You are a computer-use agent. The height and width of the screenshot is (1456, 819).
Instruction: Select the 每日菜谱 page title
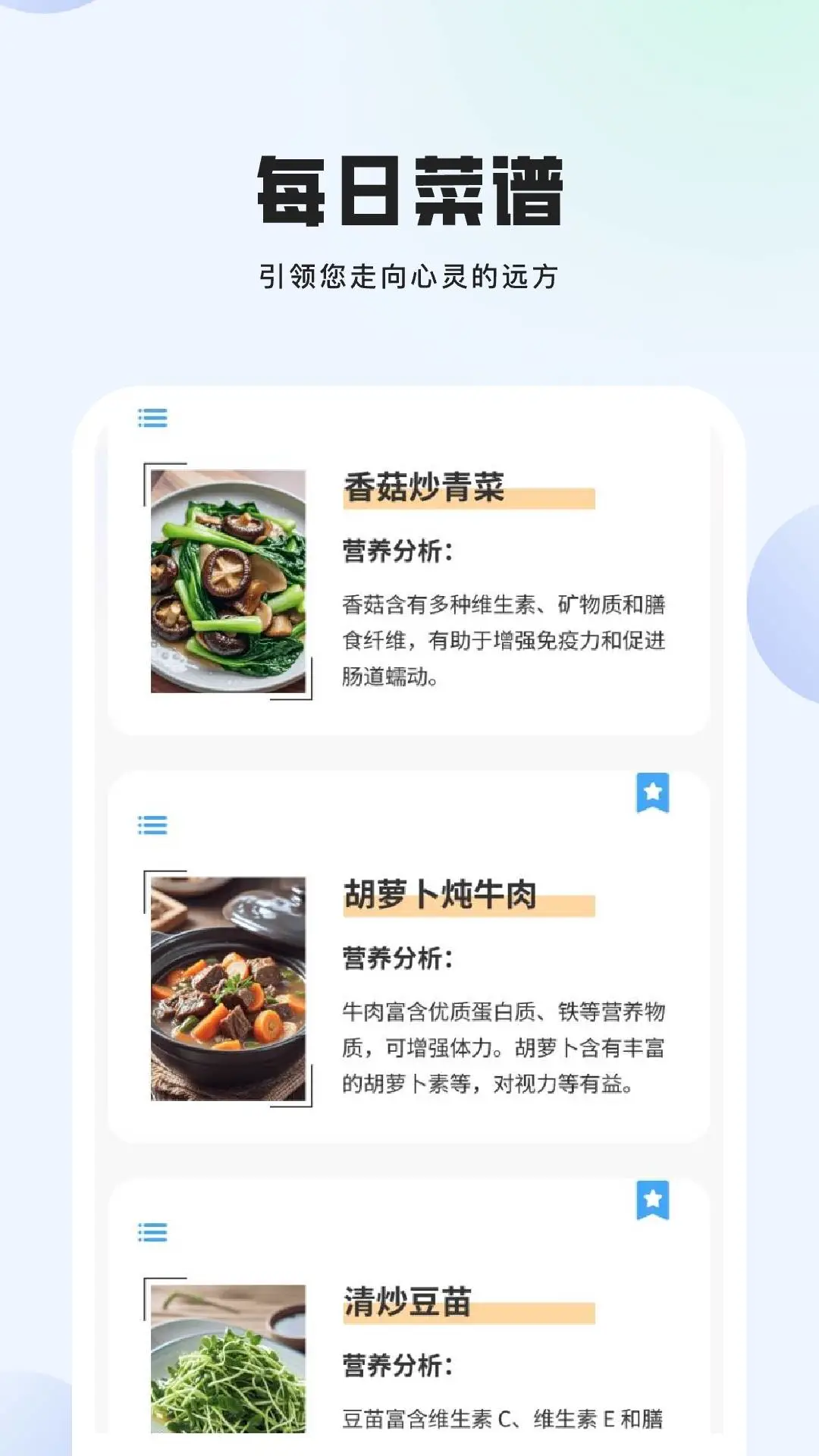409,190
